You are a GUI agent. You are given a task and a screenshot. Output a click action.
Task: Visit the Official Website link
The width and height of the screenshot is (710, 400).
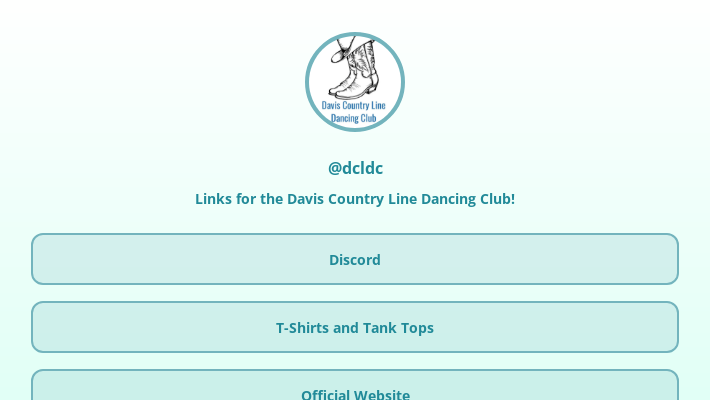tap(355, 390)
